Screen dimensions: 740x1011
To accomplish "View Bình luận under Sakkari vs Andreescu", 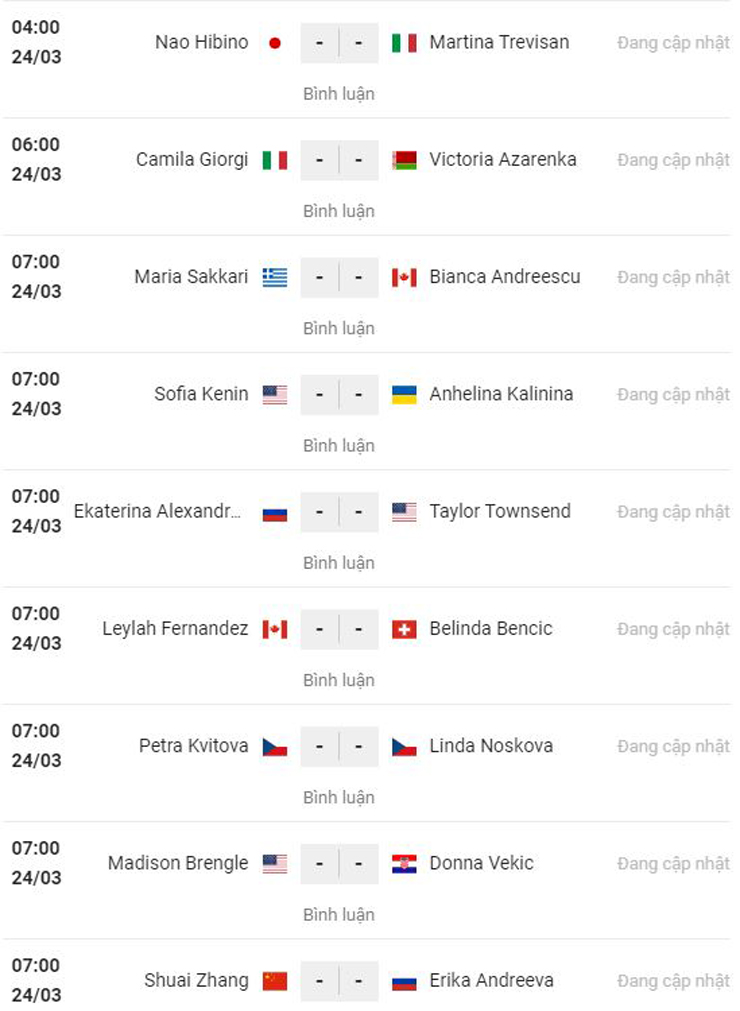I will pos(339,328).
